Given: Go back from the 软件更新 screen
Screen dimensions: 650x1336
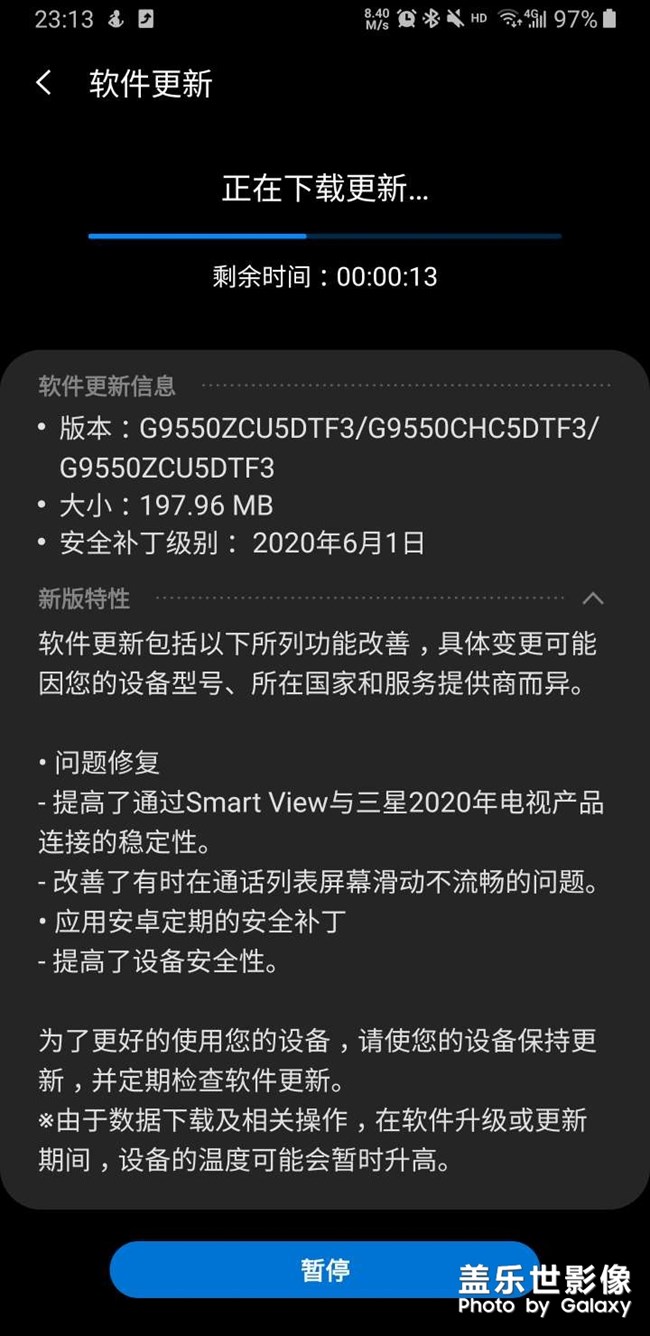Looking at the screenshot, I should click(44, 83).
